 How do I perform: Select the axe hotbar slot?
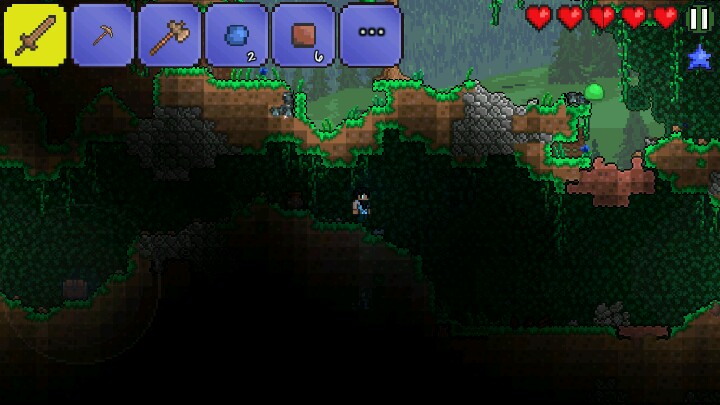tap(169, 34)
